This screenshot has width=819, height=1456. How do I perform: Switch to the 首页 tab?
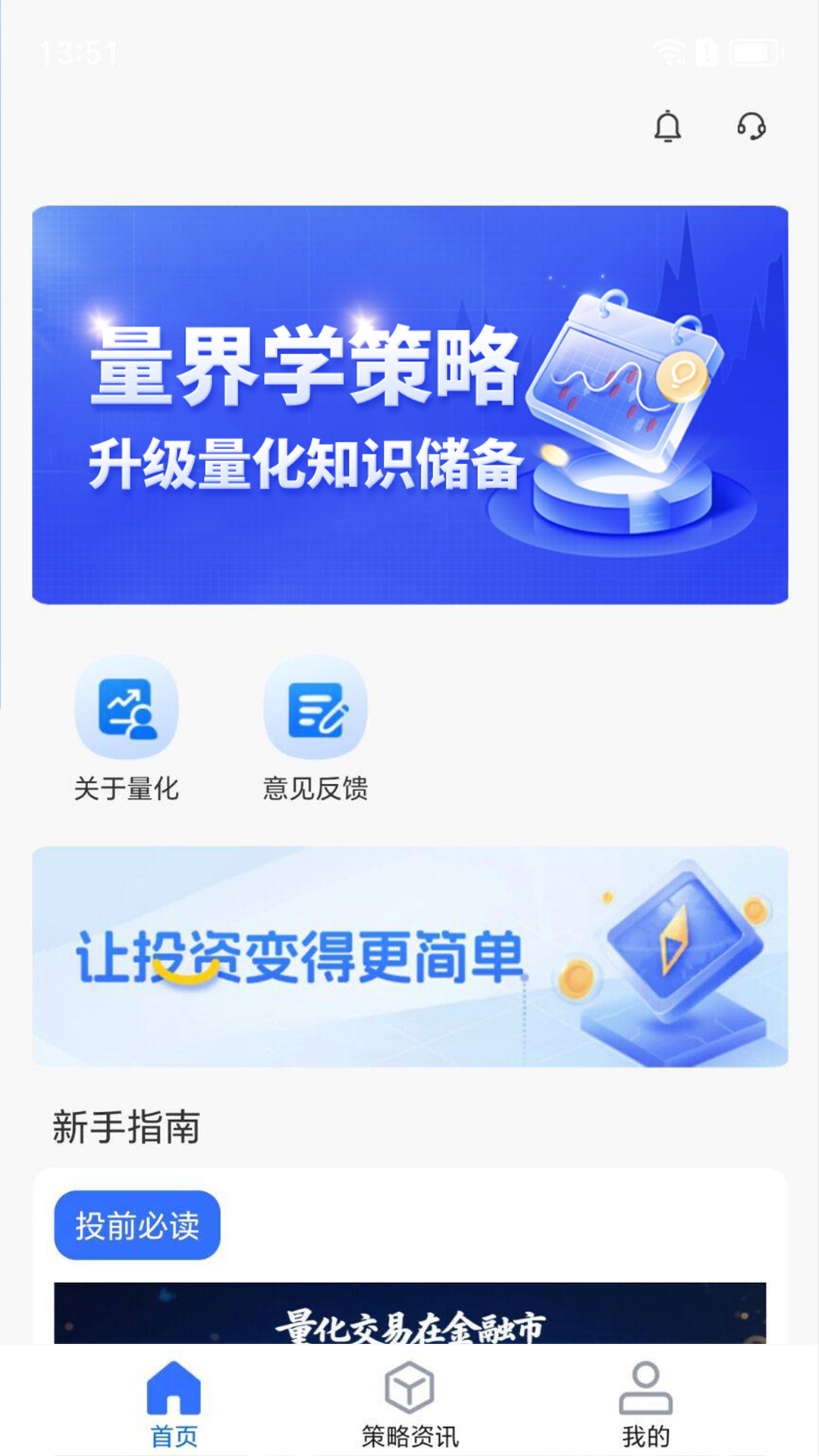point(174,1403)
